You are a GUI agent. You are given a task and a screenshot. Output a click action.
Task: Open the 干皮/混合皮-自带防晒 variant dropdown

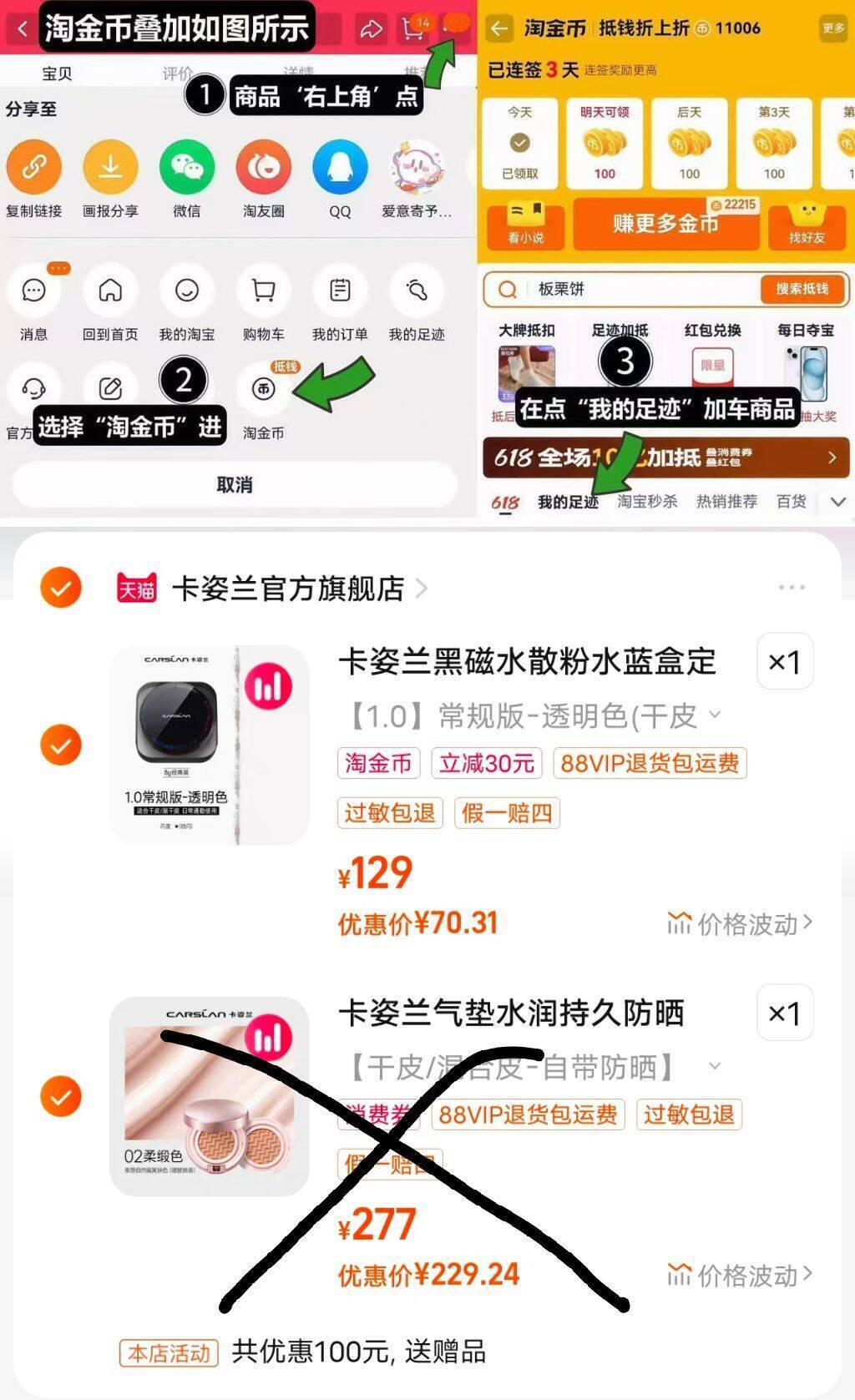pyautogui.click(x=715, y=1065)
